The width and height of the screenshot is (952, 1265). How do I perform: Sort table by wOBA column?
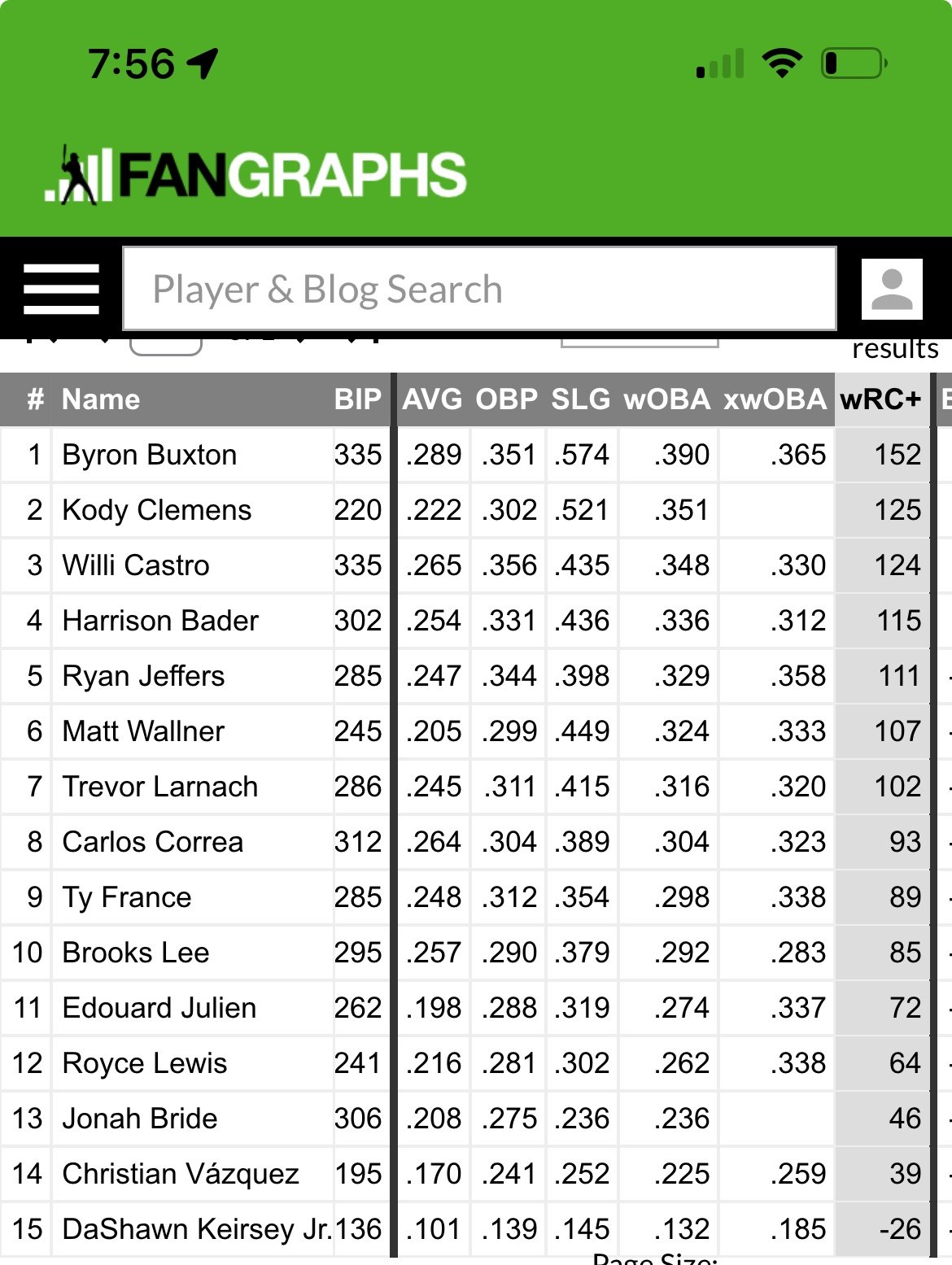click(666, 399)
